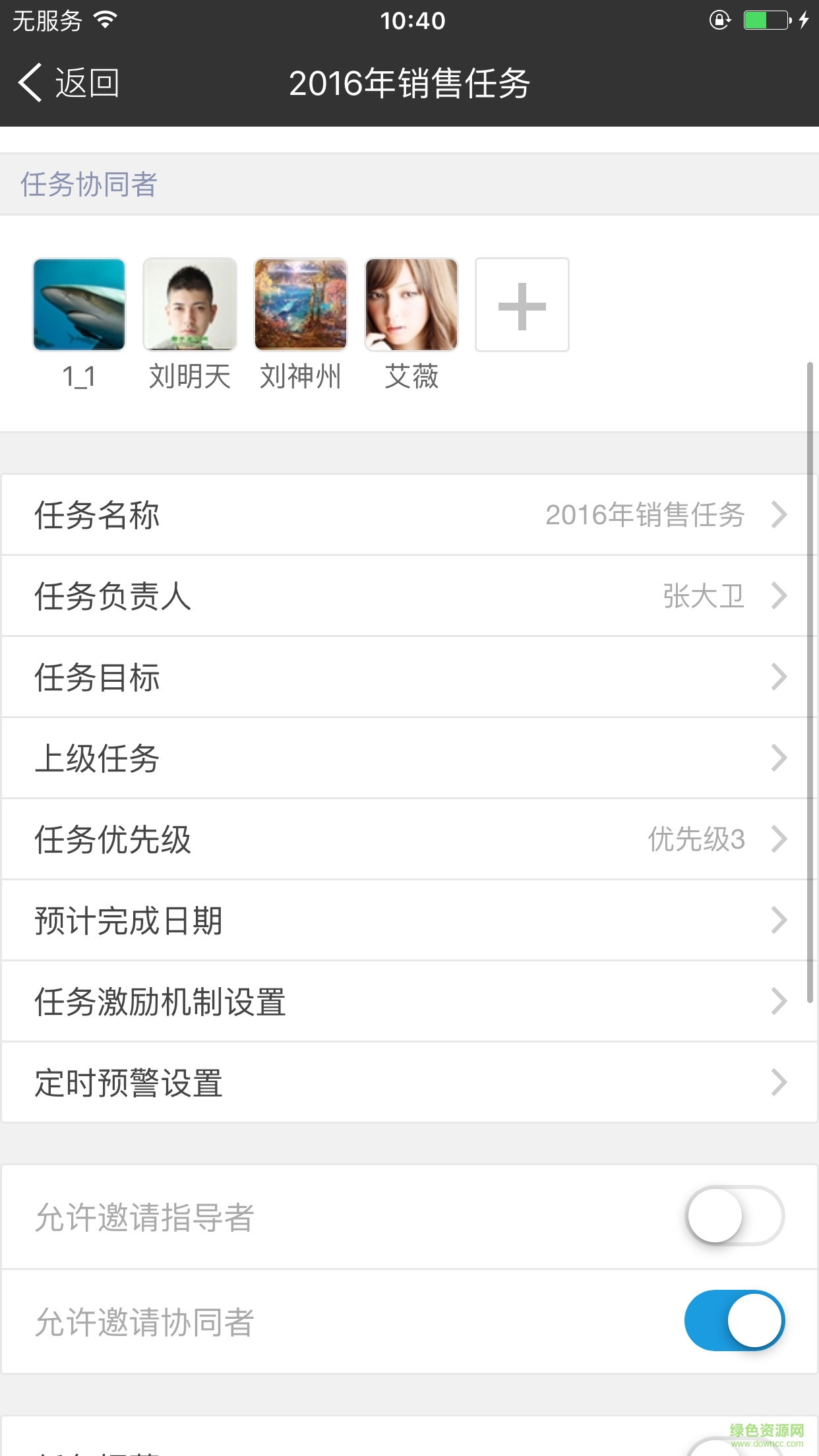Open 定时预警设置
This screenshot has width=819, height=1456.
[x=409, y=1083]
